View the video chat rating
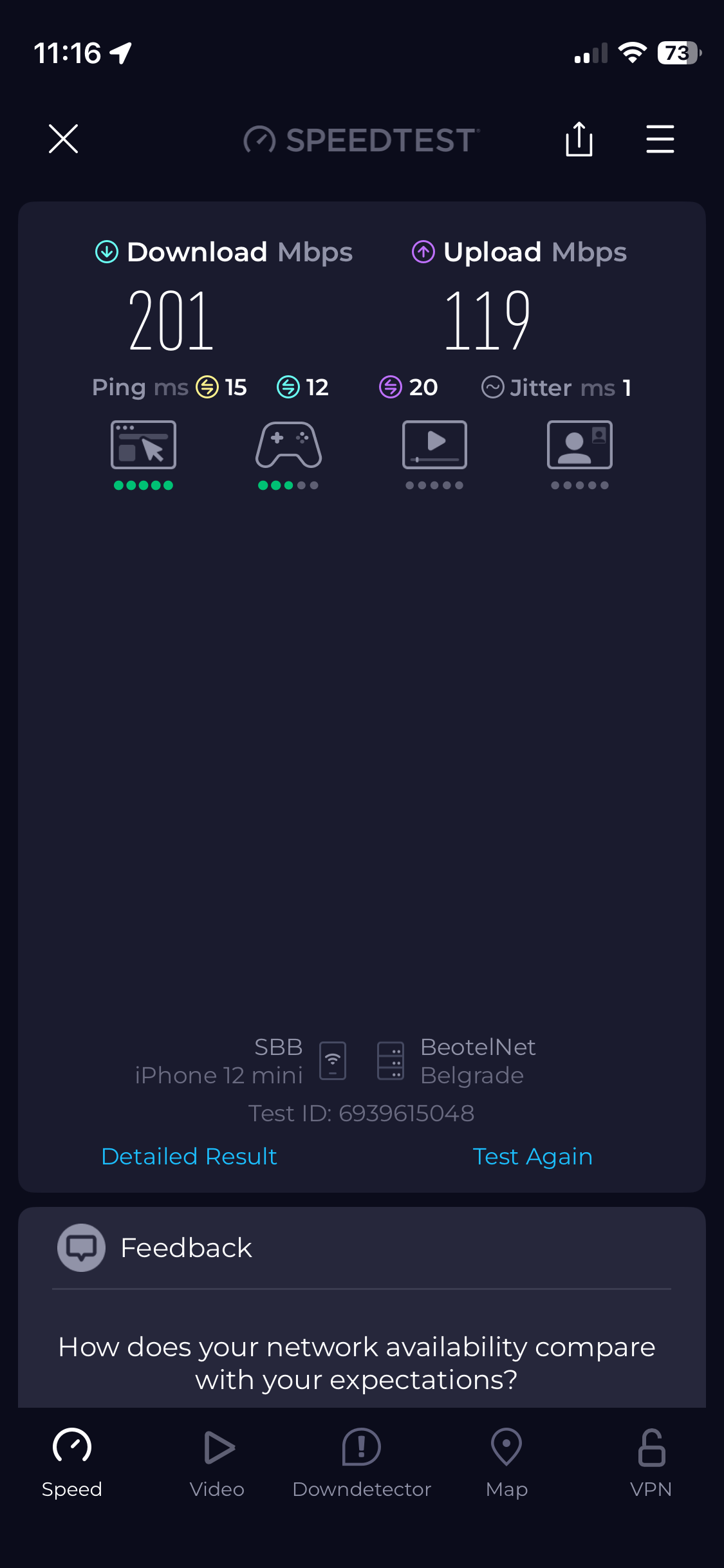The image size is (724, 1568). [x=579, y=454]
